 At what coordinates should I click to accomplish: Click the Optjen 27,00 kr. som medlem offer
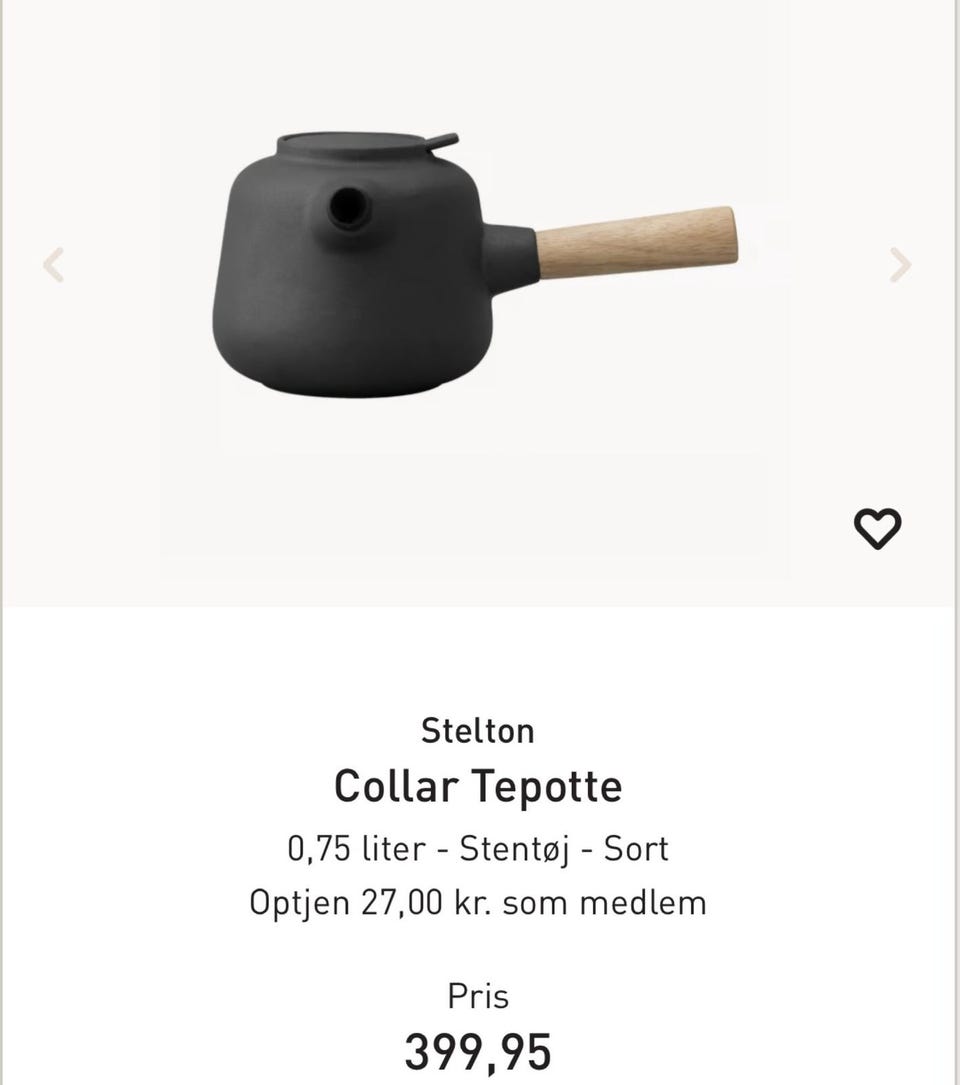point(480,901)
